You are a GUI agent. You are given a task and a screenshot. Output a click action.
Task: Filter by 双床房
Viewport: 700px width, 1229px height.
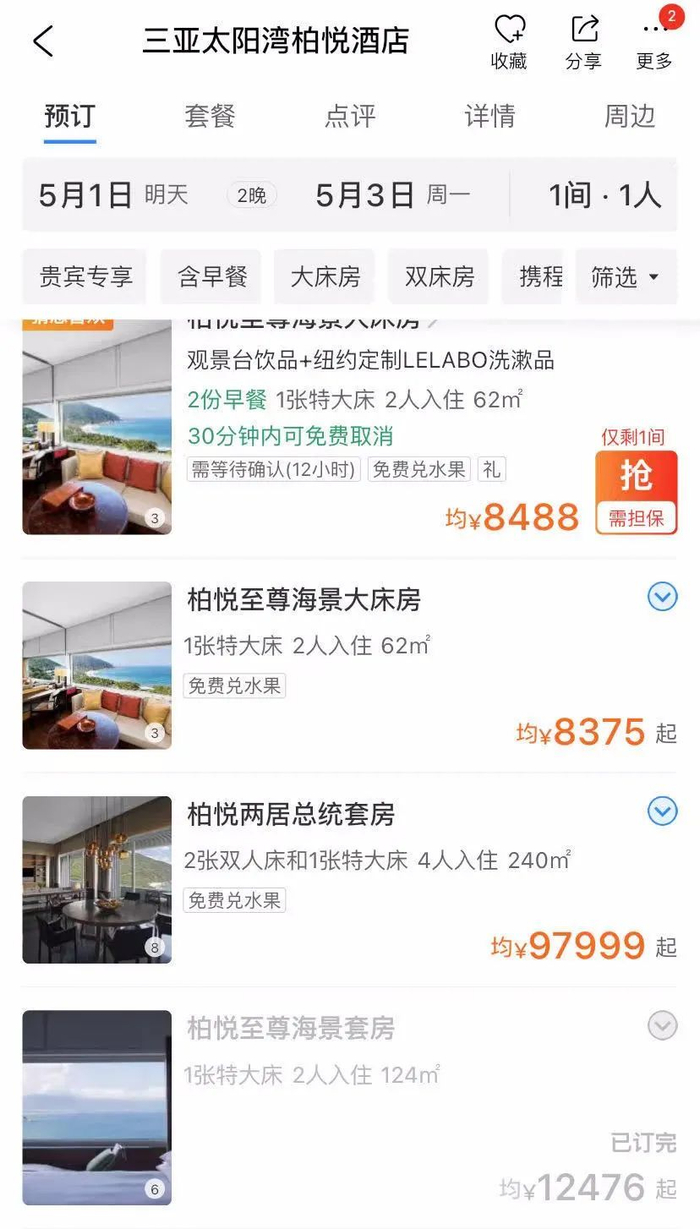[x=439, y=277]
